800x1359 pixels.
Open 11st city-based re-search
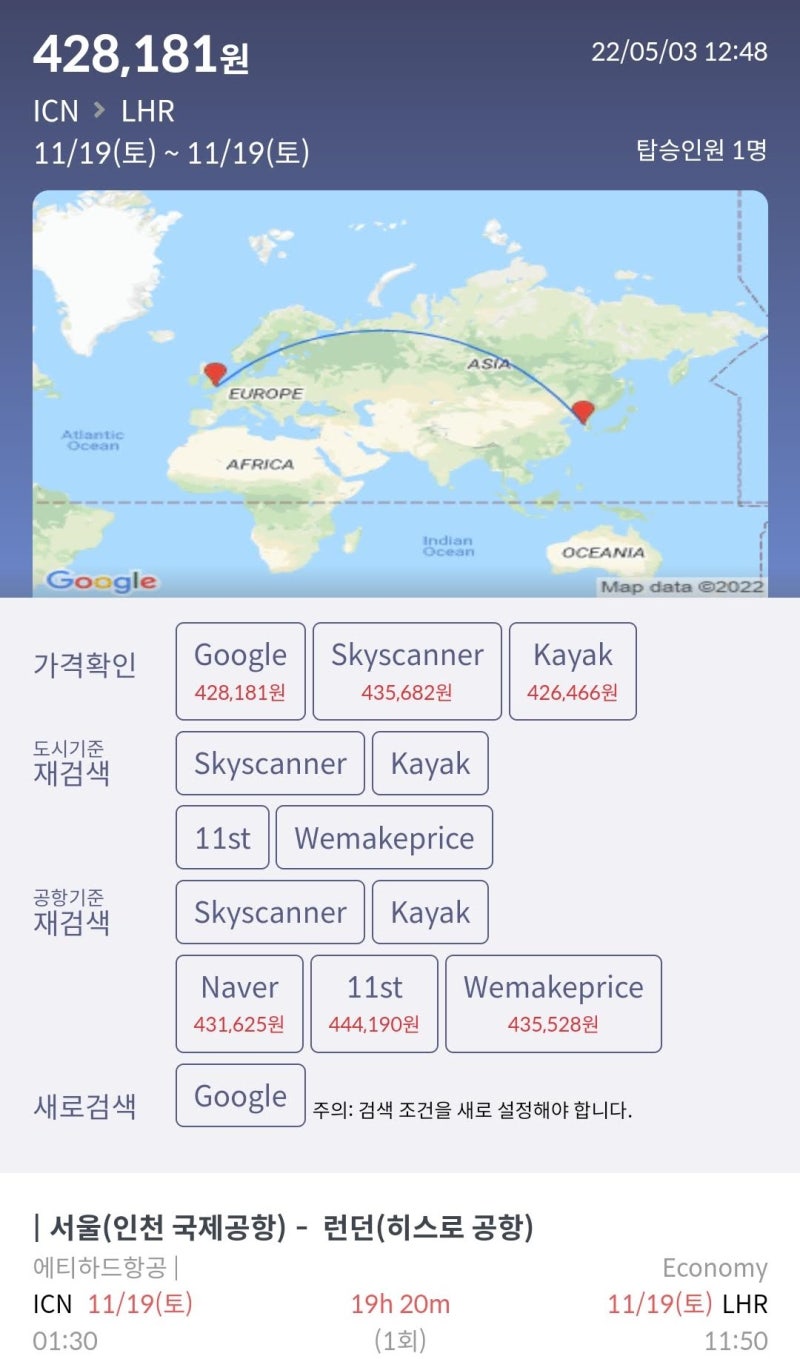[222, 837]
